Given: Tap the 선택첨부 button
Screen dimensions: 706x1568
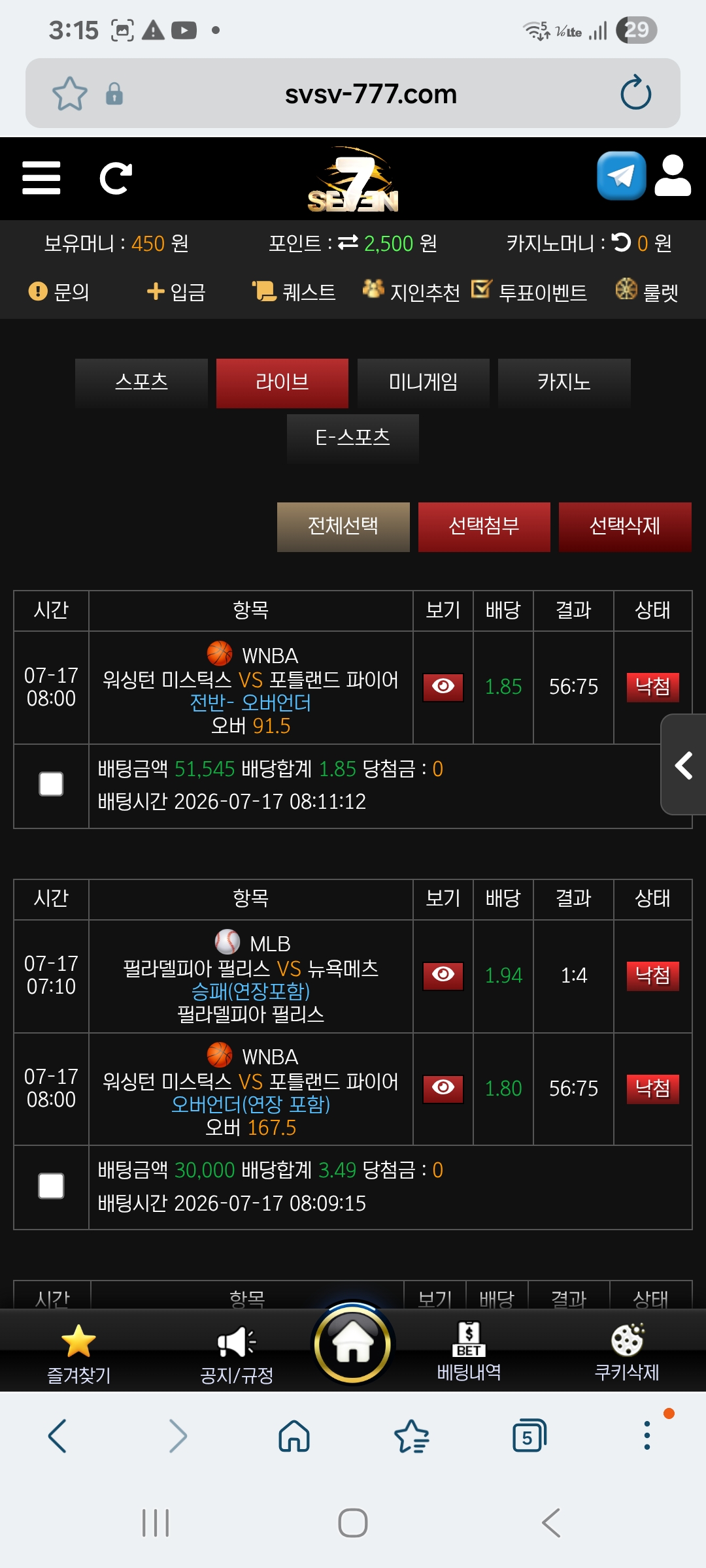Looking at the screenshot, I should [x=484, y=527].
